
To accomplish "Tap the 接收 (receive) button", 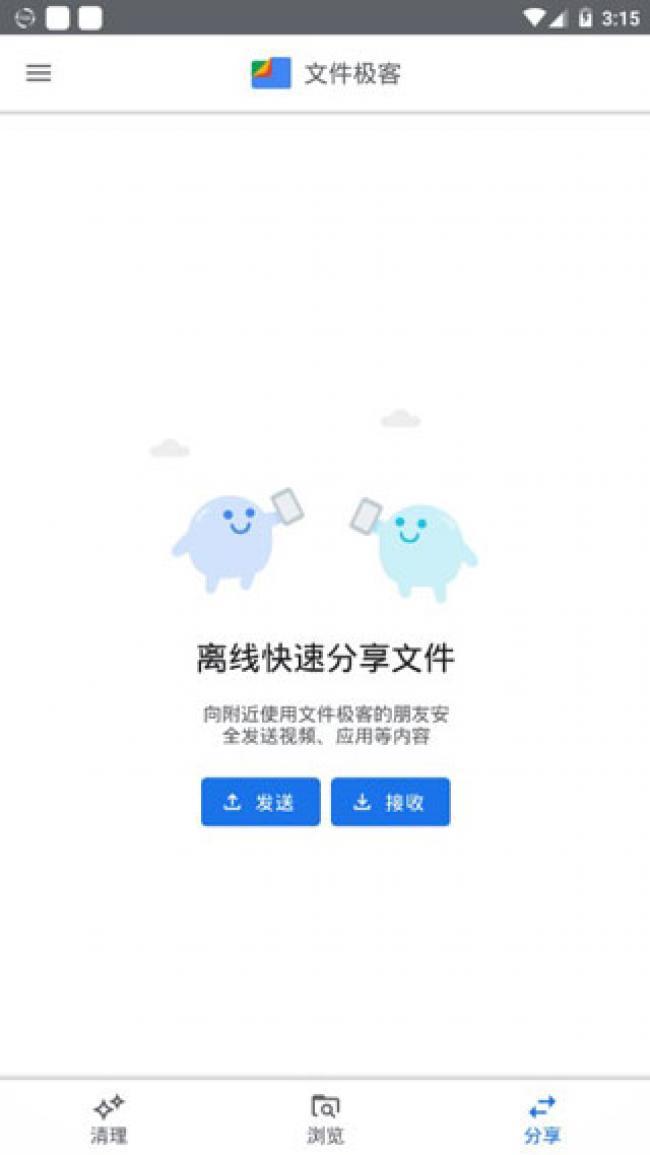I will 390,802.
